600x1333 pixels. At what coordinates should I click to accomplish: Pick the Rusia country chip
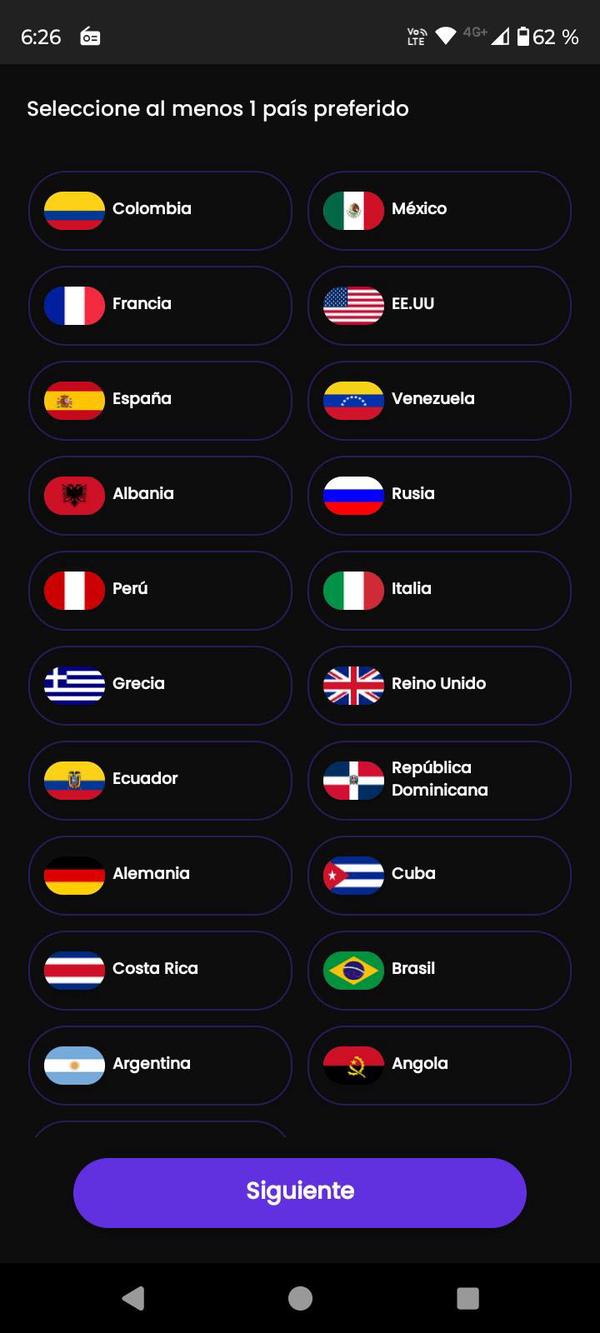pos(439,495)
